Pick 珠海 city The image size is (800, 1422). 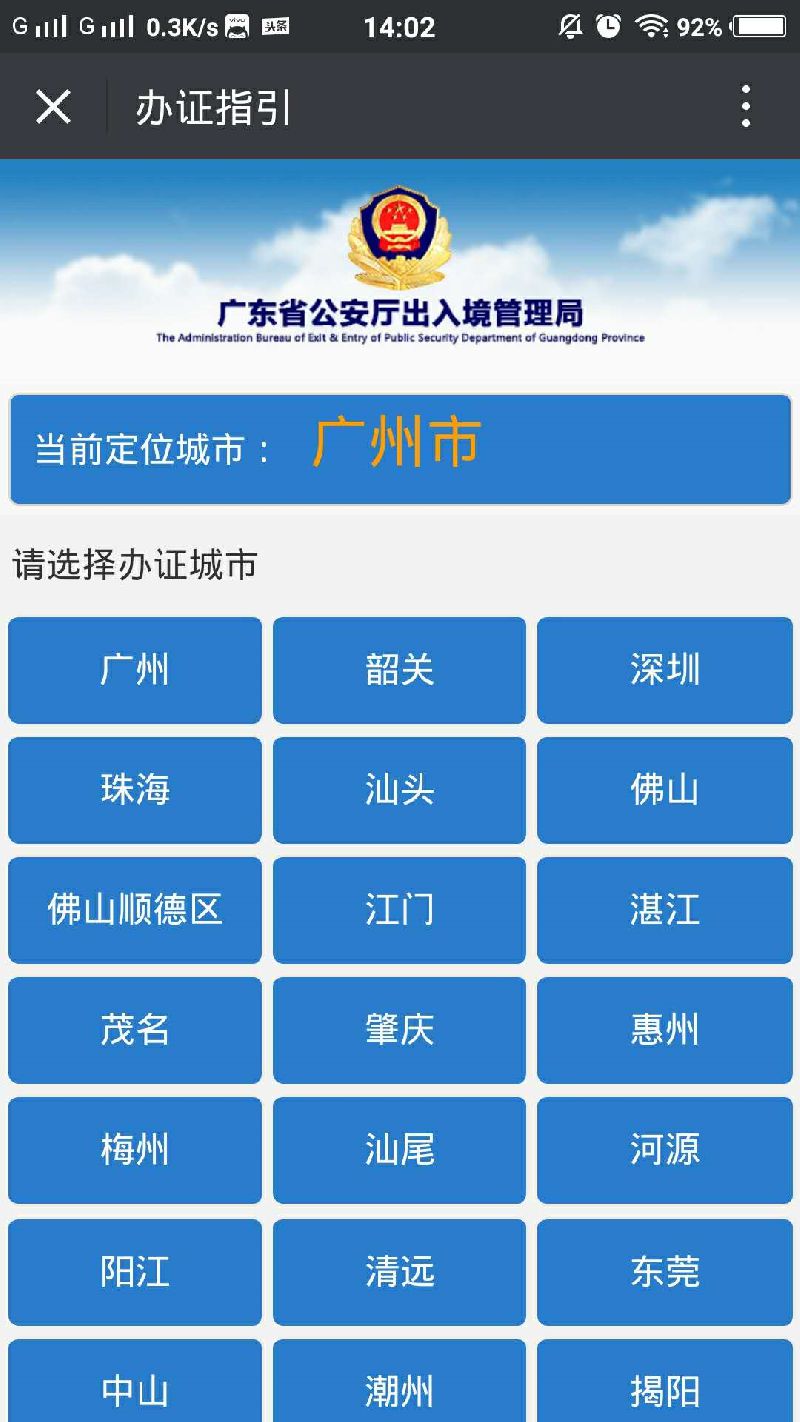(135, 790)
